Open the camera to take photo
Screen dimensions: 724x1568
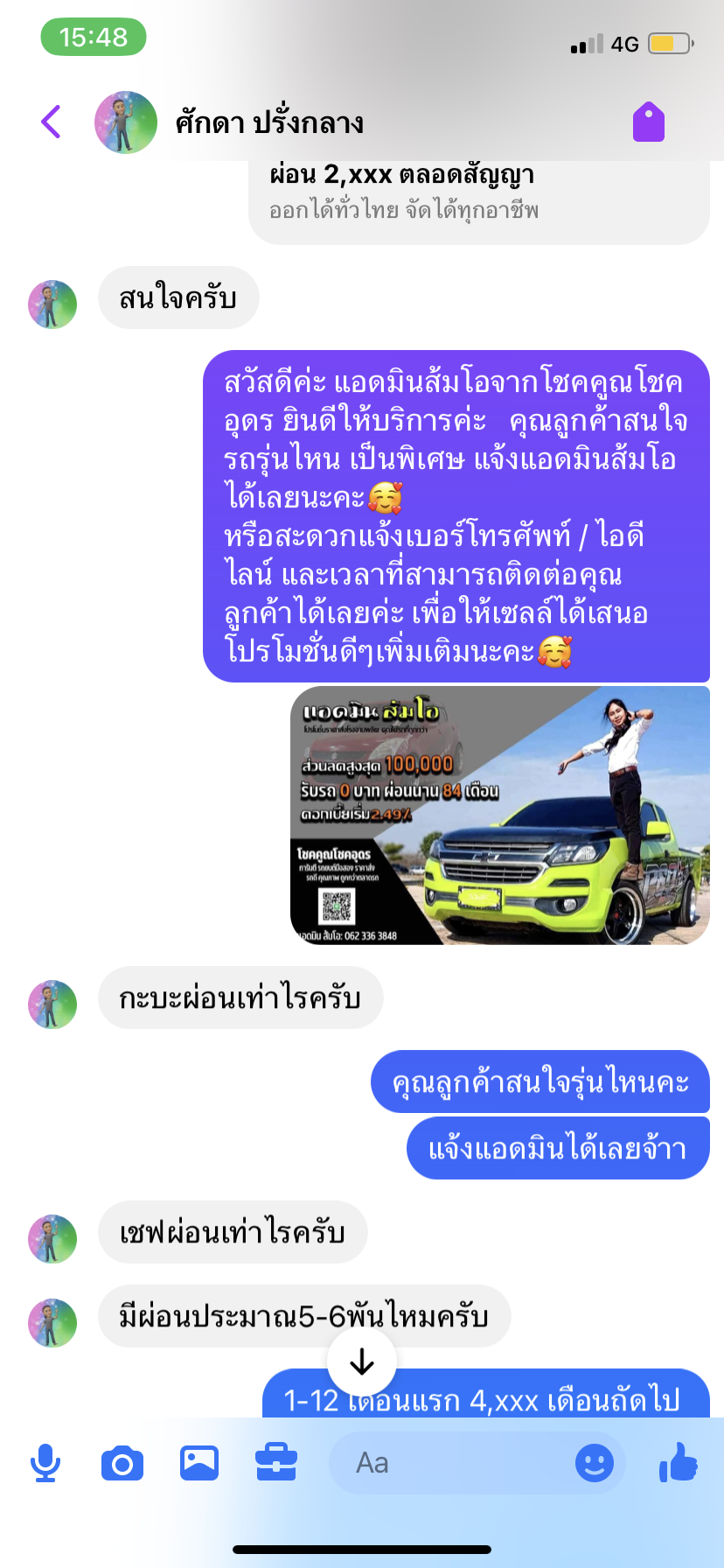pos(122,1463)
